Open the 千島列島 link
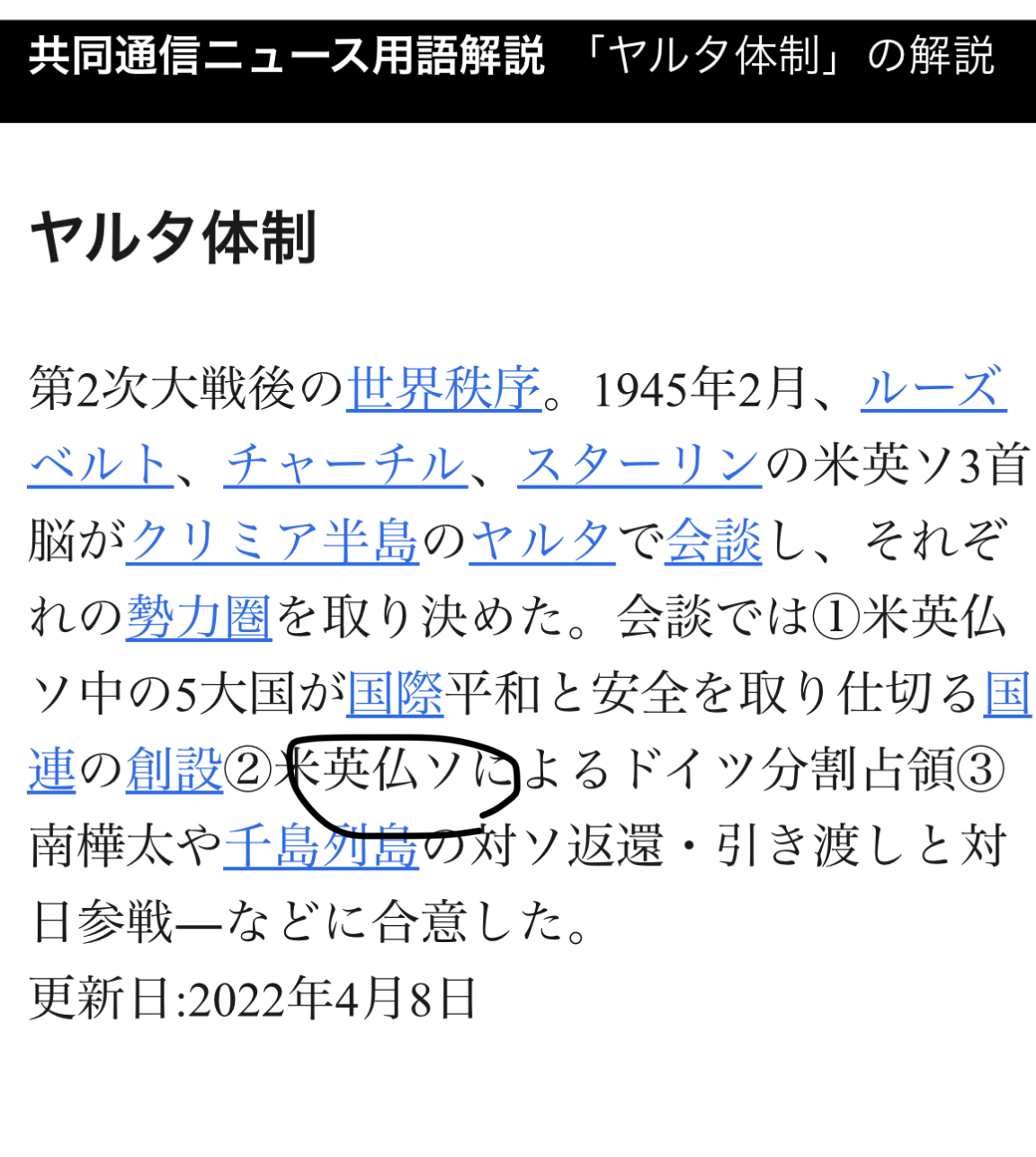 (x=321, y=847)
